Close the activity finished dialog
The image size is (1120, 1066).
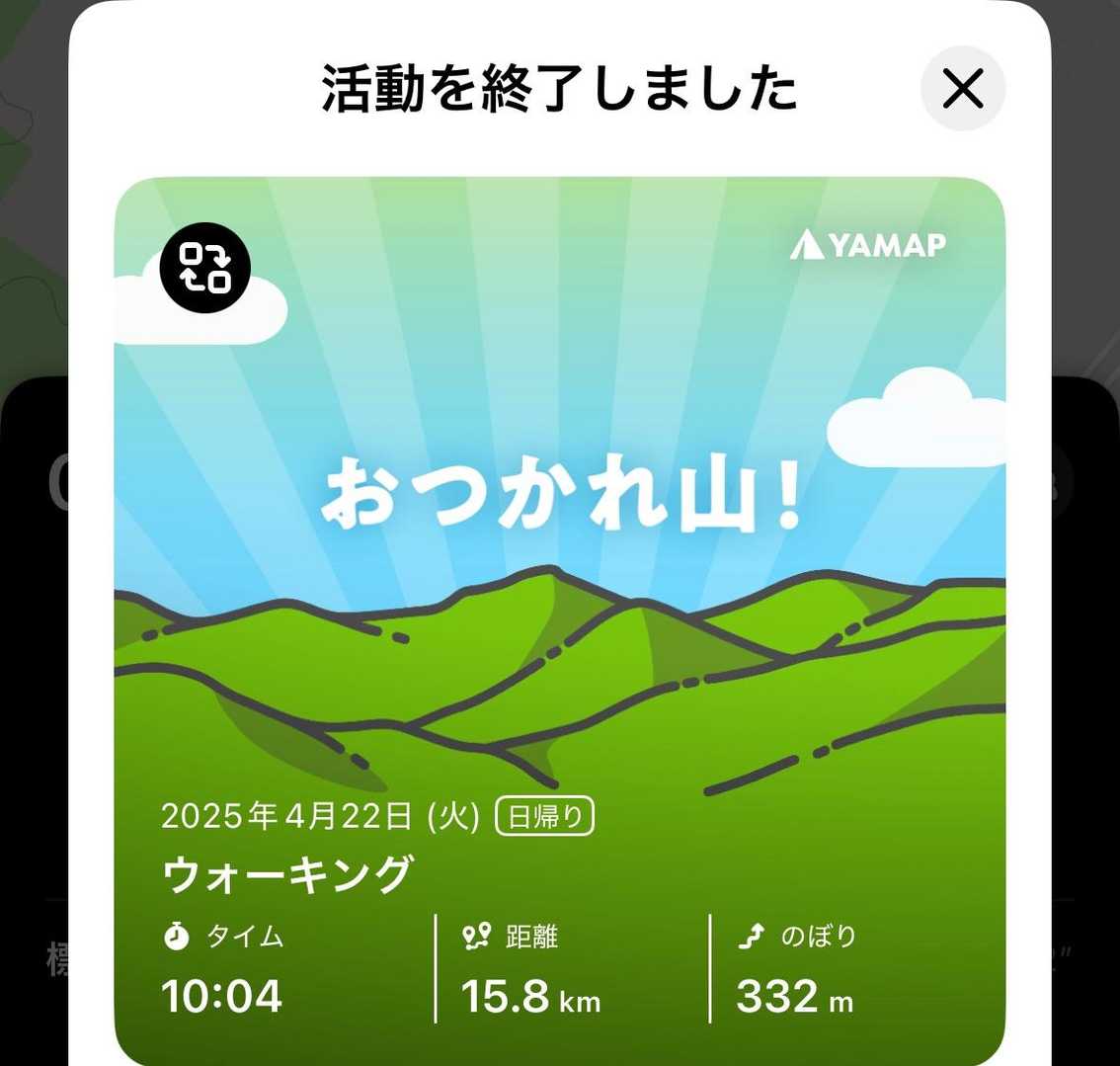tap(962, 90)
